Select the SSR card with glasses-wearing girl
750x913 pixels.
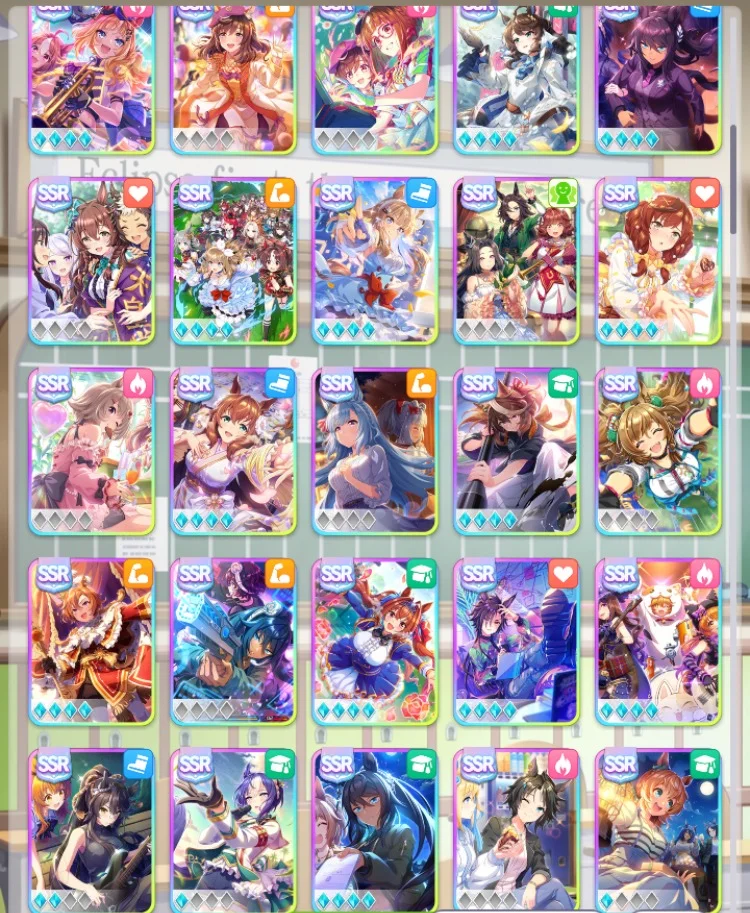[x=375, y=75]
